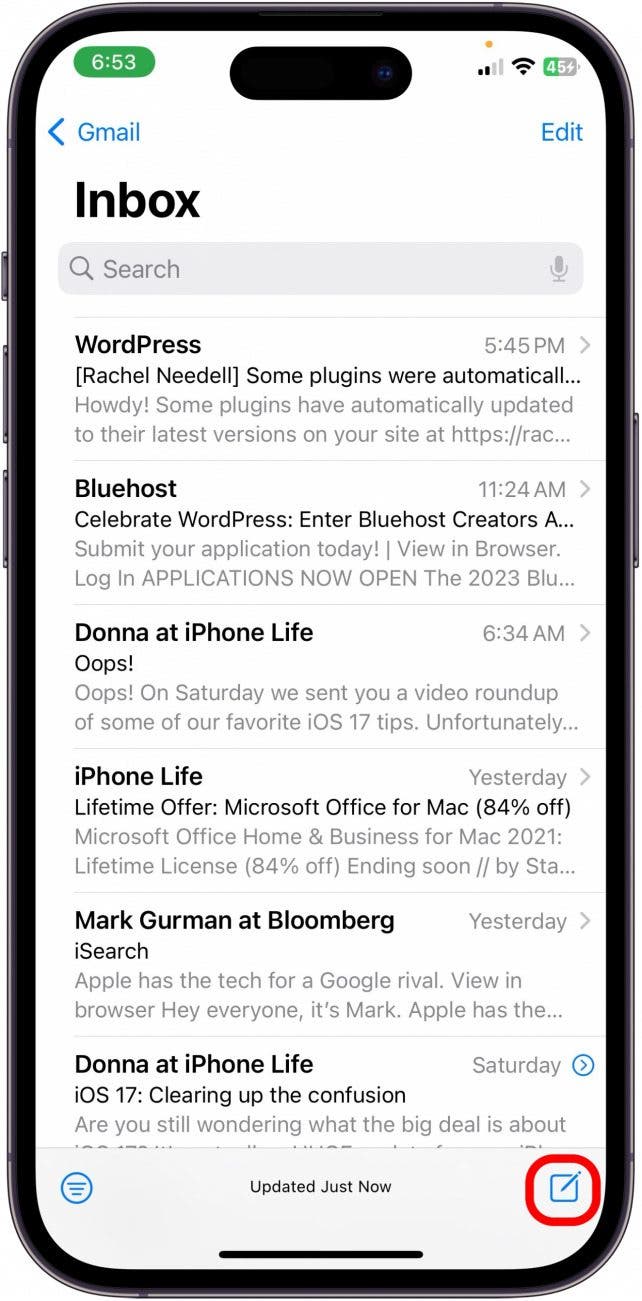Screen dimensions: 642x1301
Task: Open the Oops! email from Donna
Action: click(x=325, y=677)
